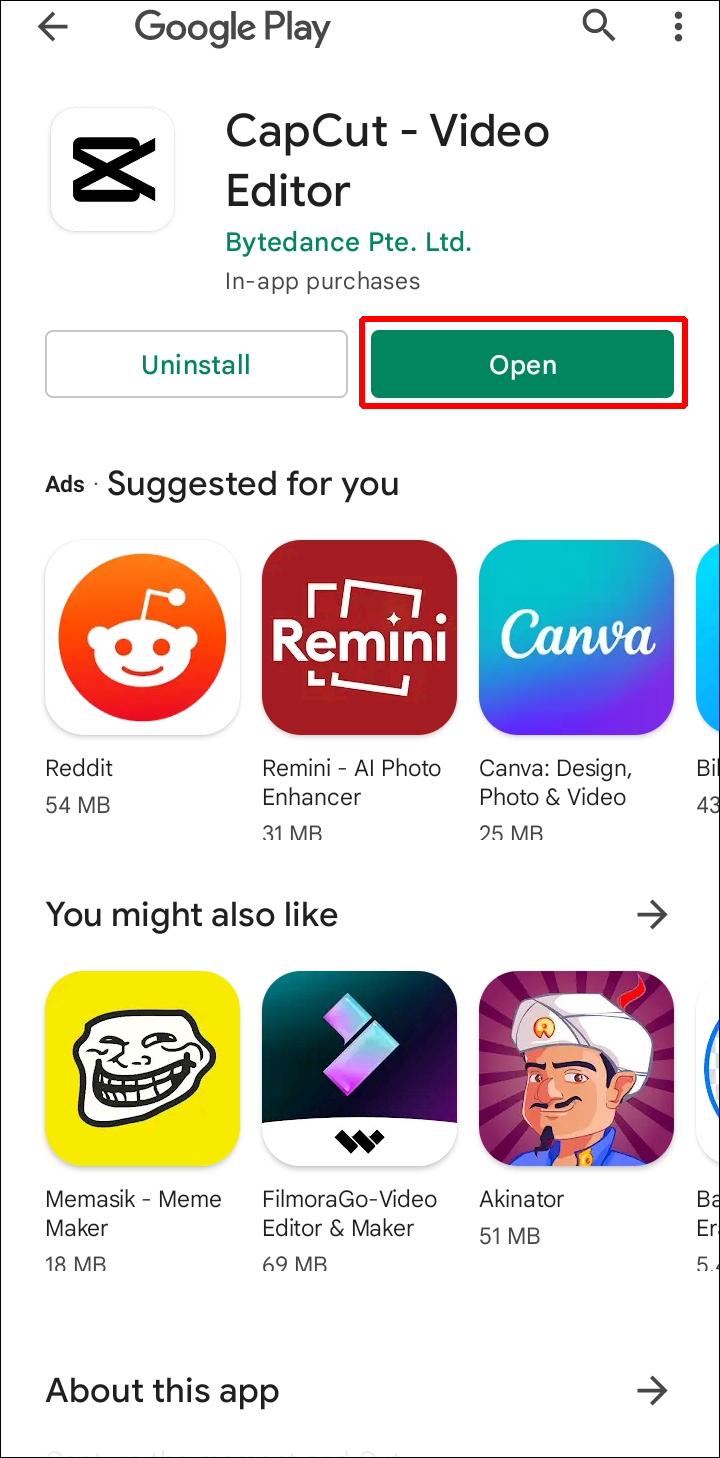
Task: Open the three-dot overflow menu
Action: tap(678, 27)
